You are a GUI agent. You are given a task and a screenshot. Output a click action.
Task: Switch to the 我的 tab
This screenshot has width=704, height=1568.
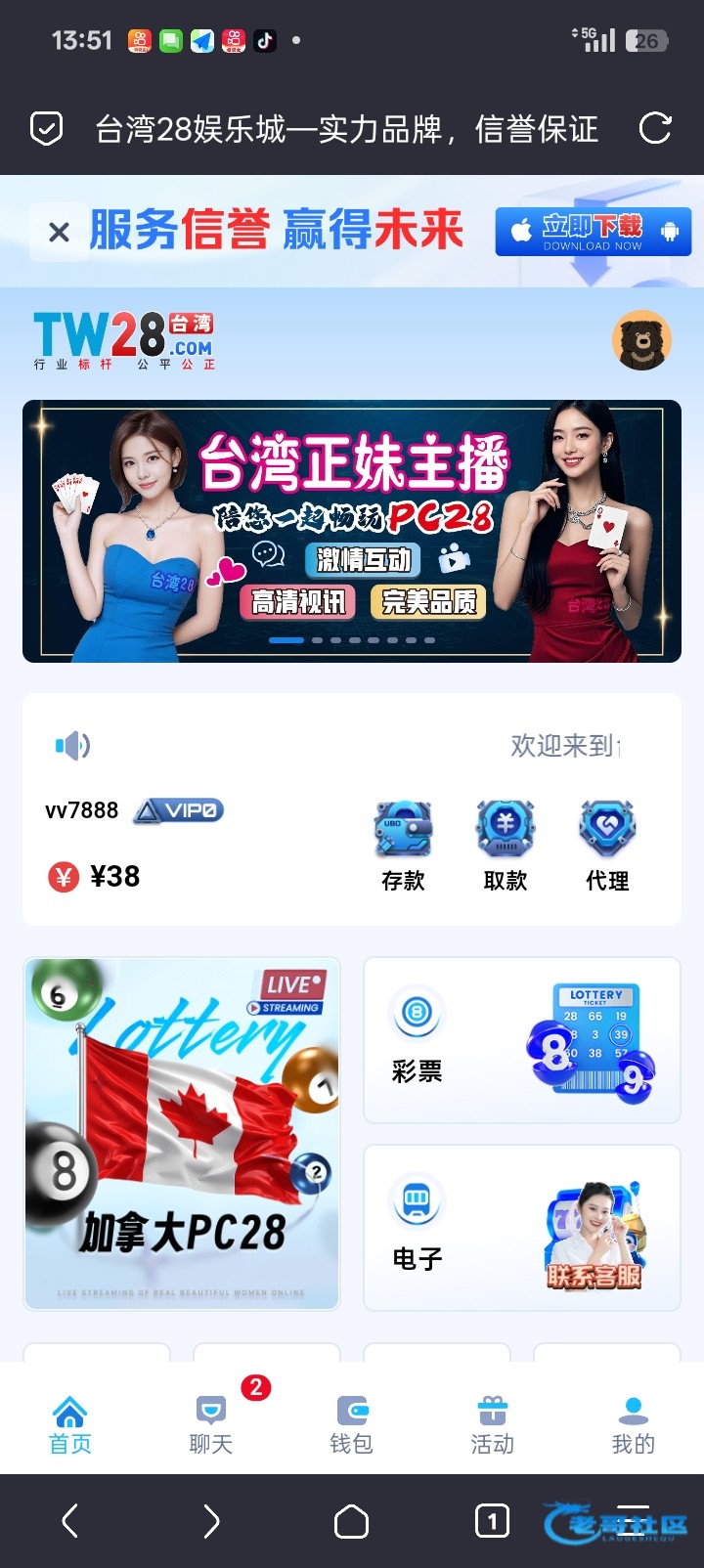[633, 1423]
